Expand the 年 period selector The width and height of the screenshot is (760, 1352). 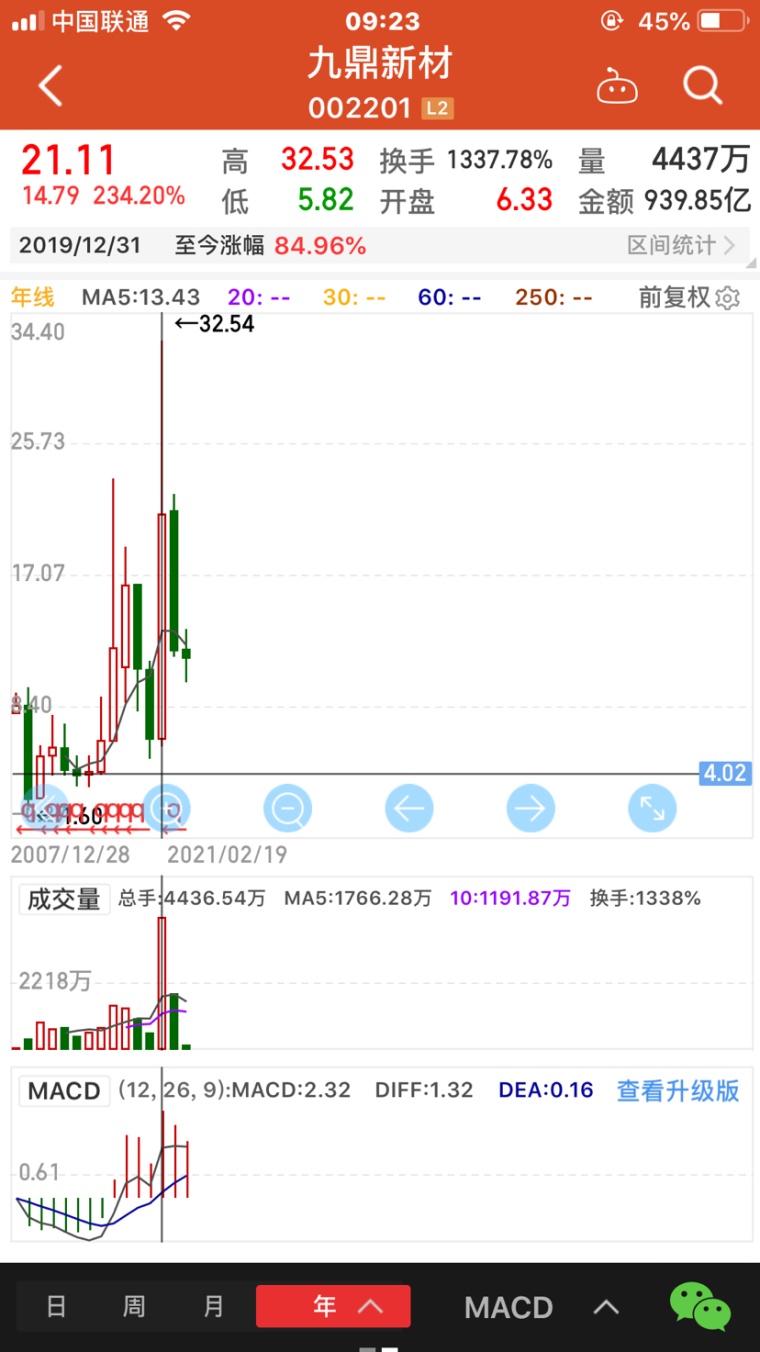pos(333,1306)
